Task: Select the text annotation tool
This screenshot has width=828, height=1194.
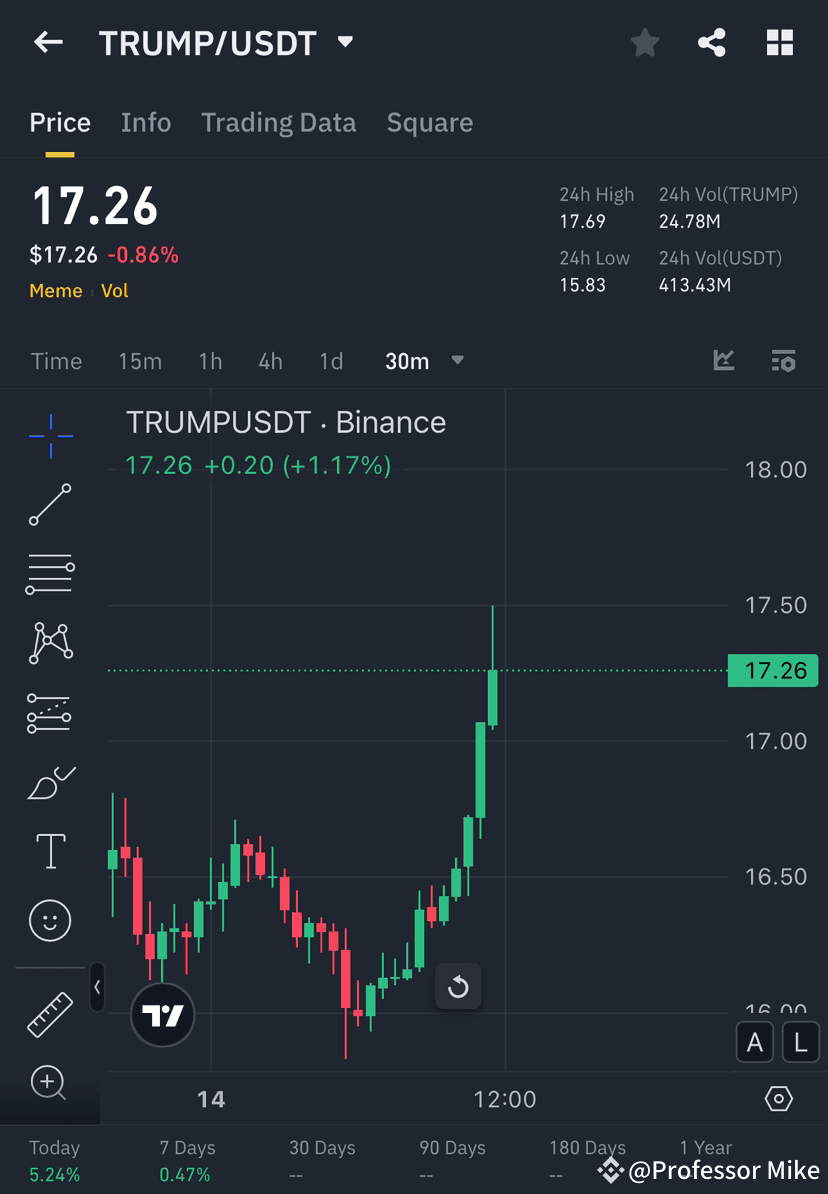Action: tap(50, 851)
